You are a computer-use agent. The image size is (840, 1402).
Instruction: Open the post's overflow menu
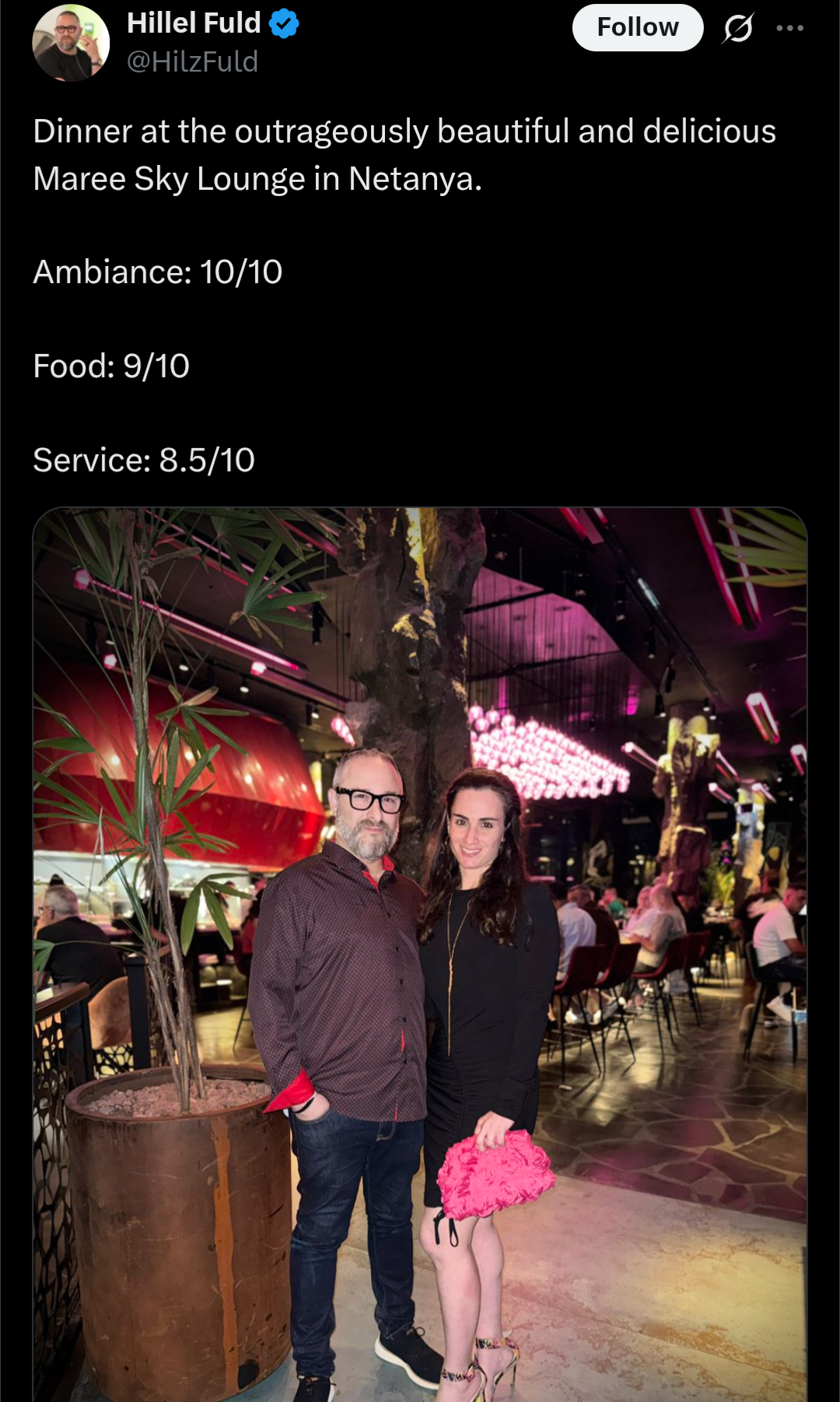tap(789, 28)
